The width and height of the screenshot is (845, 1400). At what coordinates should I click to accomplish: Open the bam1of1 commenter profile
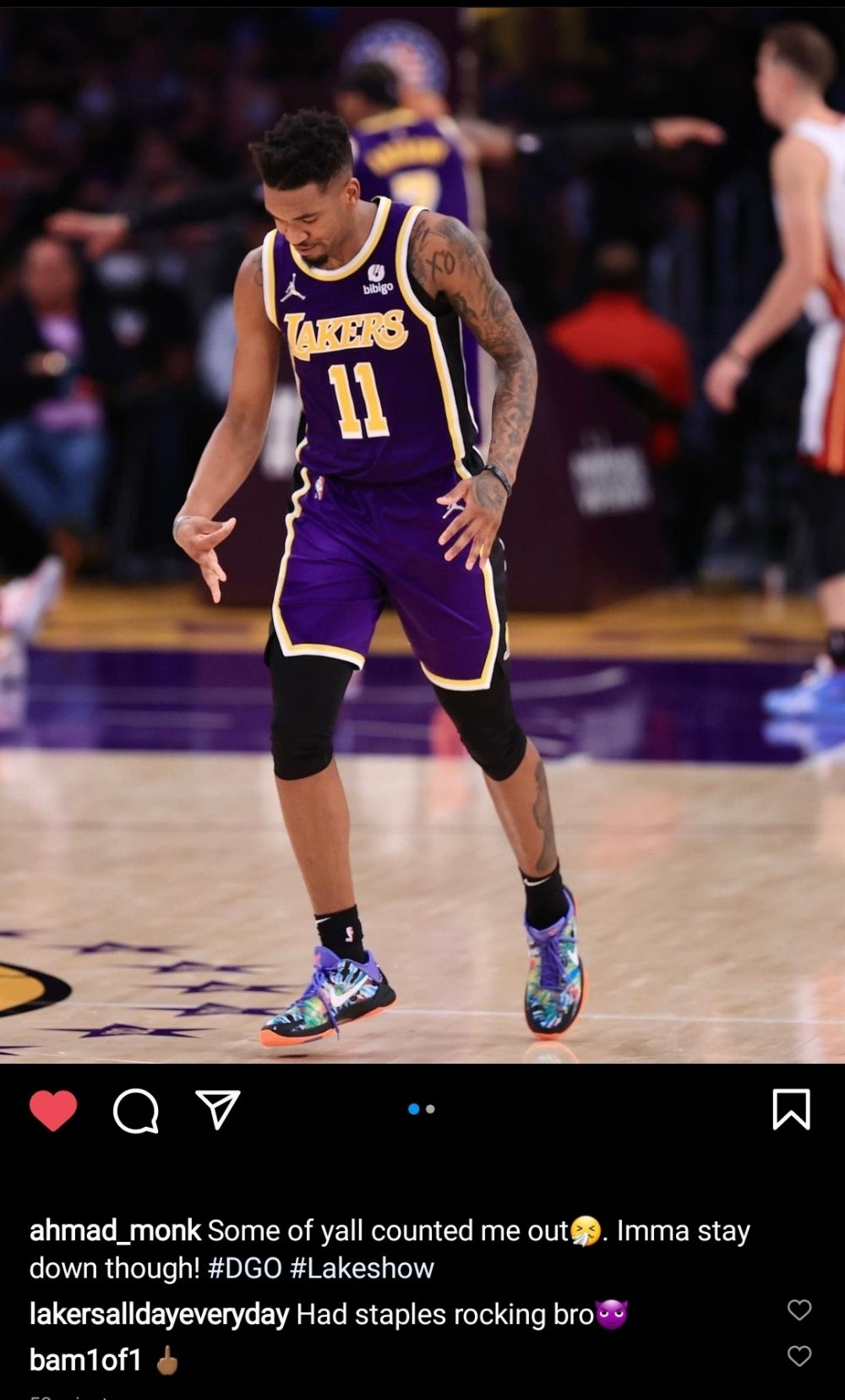coord(85,1360)
